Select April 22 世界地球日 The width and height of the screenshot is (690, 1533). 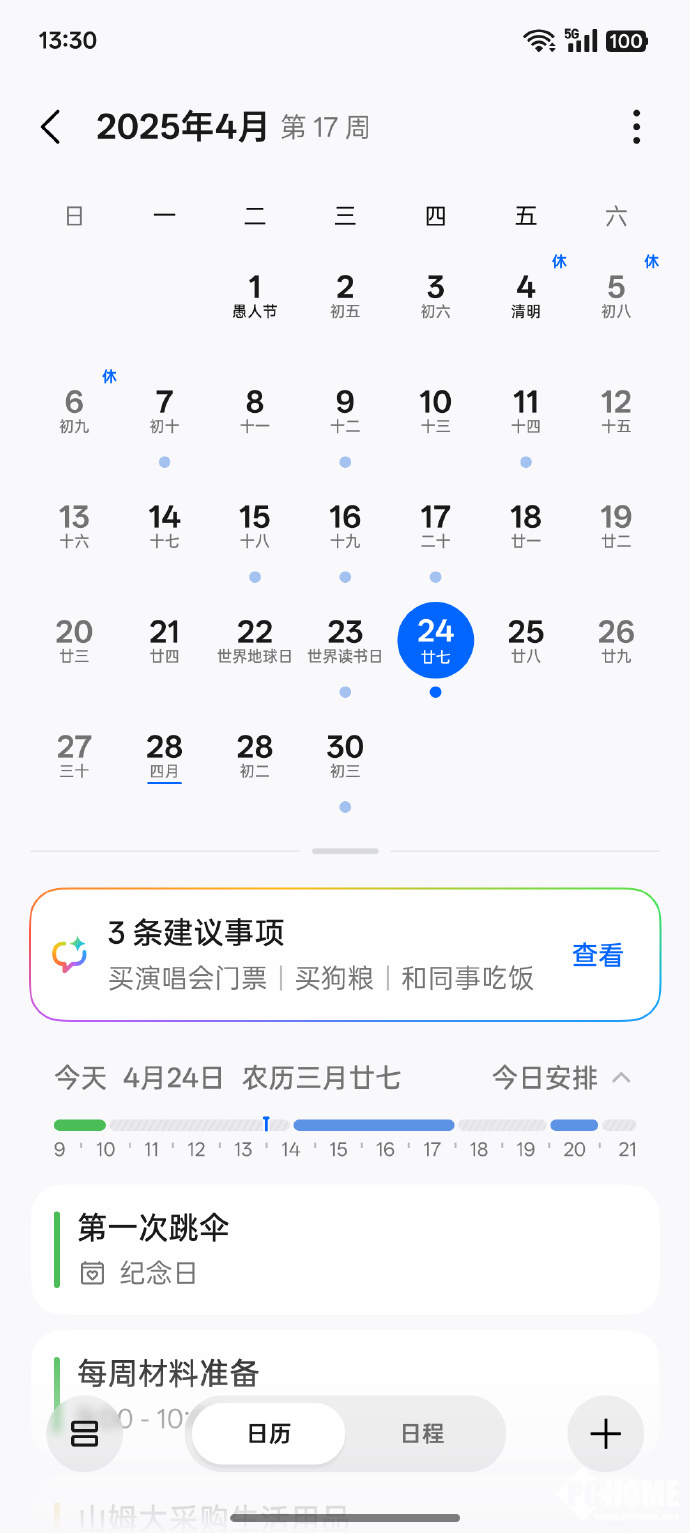coord(255,641)
